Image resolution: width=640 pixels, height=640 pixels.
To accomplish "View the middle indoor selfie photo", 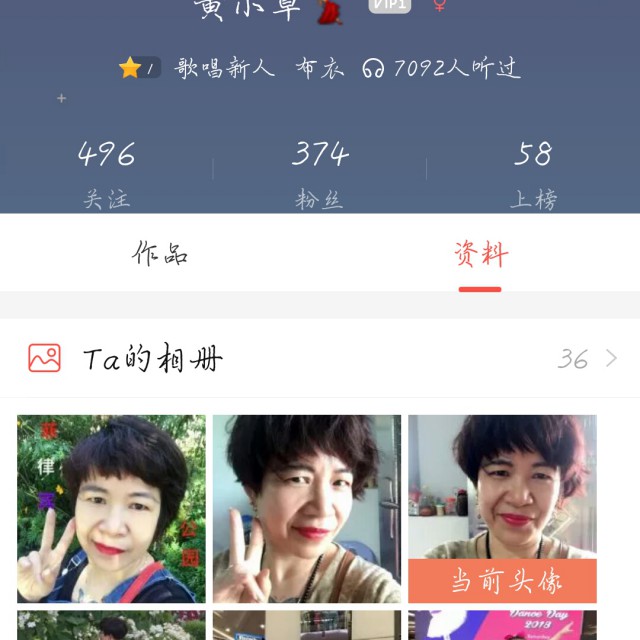I will coord(306,508).
